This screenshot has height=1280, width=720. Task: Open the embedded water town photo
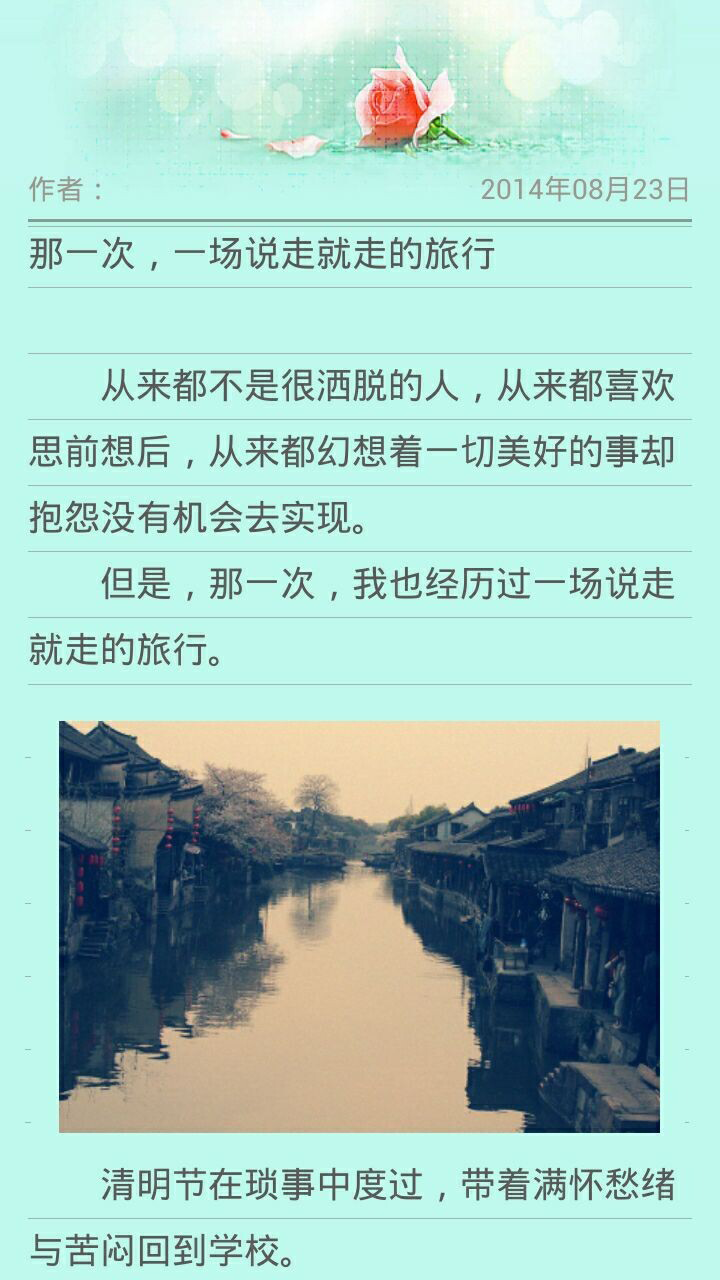pyautogui.click(x=359, y=926)
